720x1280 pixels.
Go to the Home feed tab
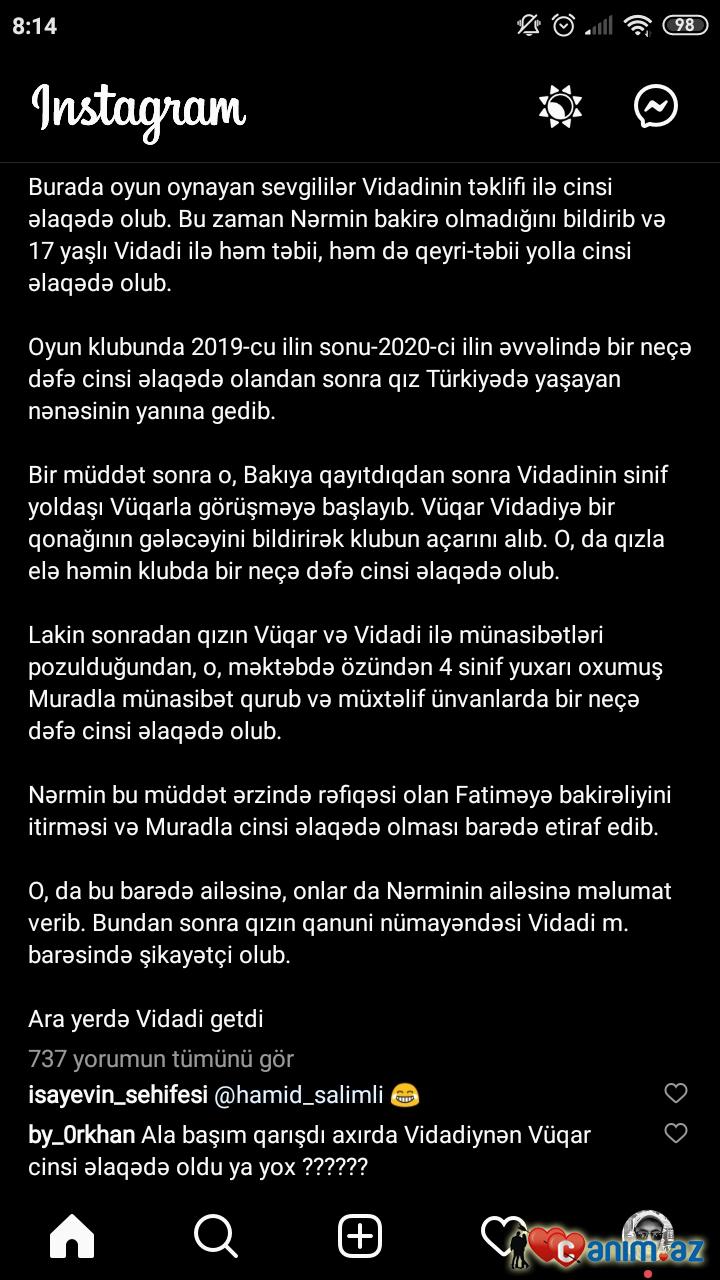[x=72, y=1238]
